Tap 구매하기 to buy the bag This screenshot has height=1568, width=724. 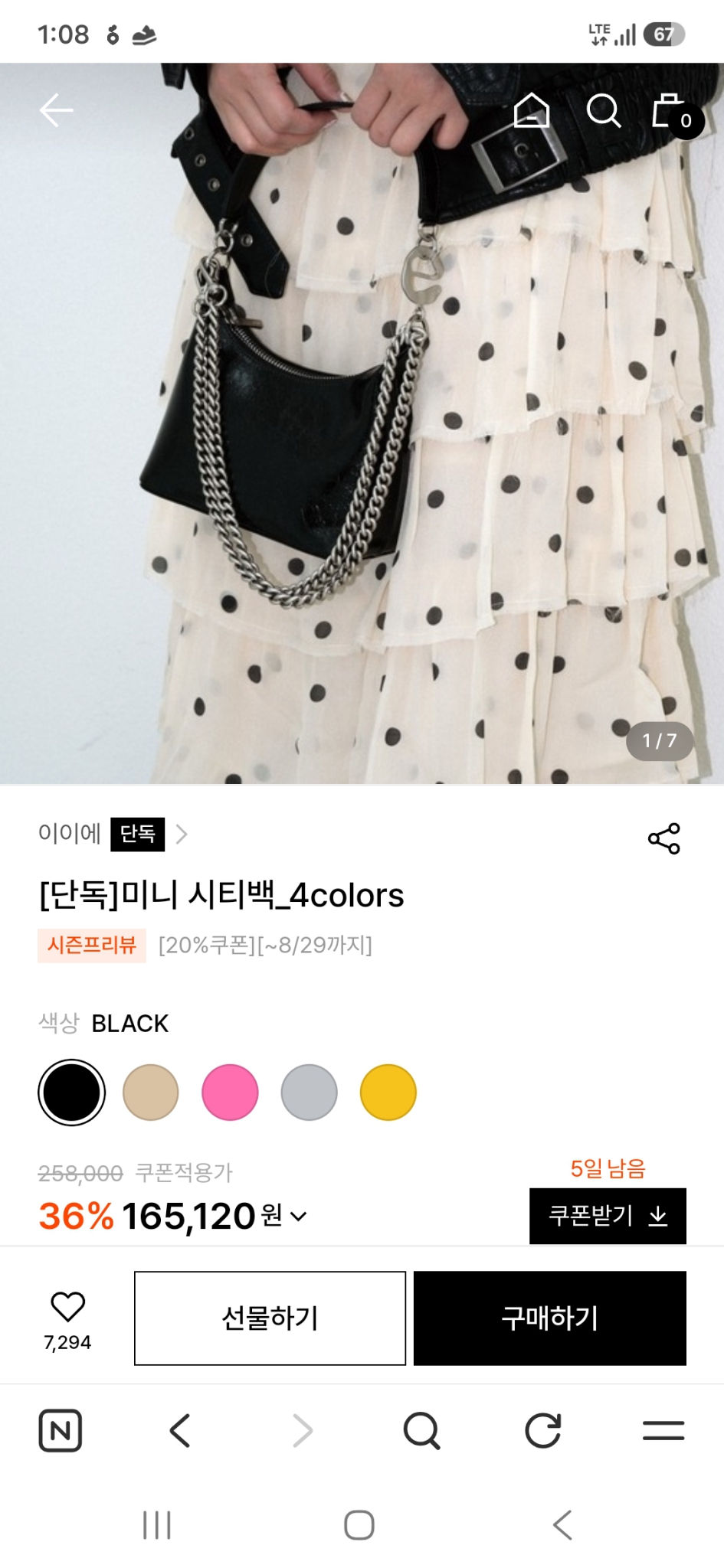coord(549,1318)
